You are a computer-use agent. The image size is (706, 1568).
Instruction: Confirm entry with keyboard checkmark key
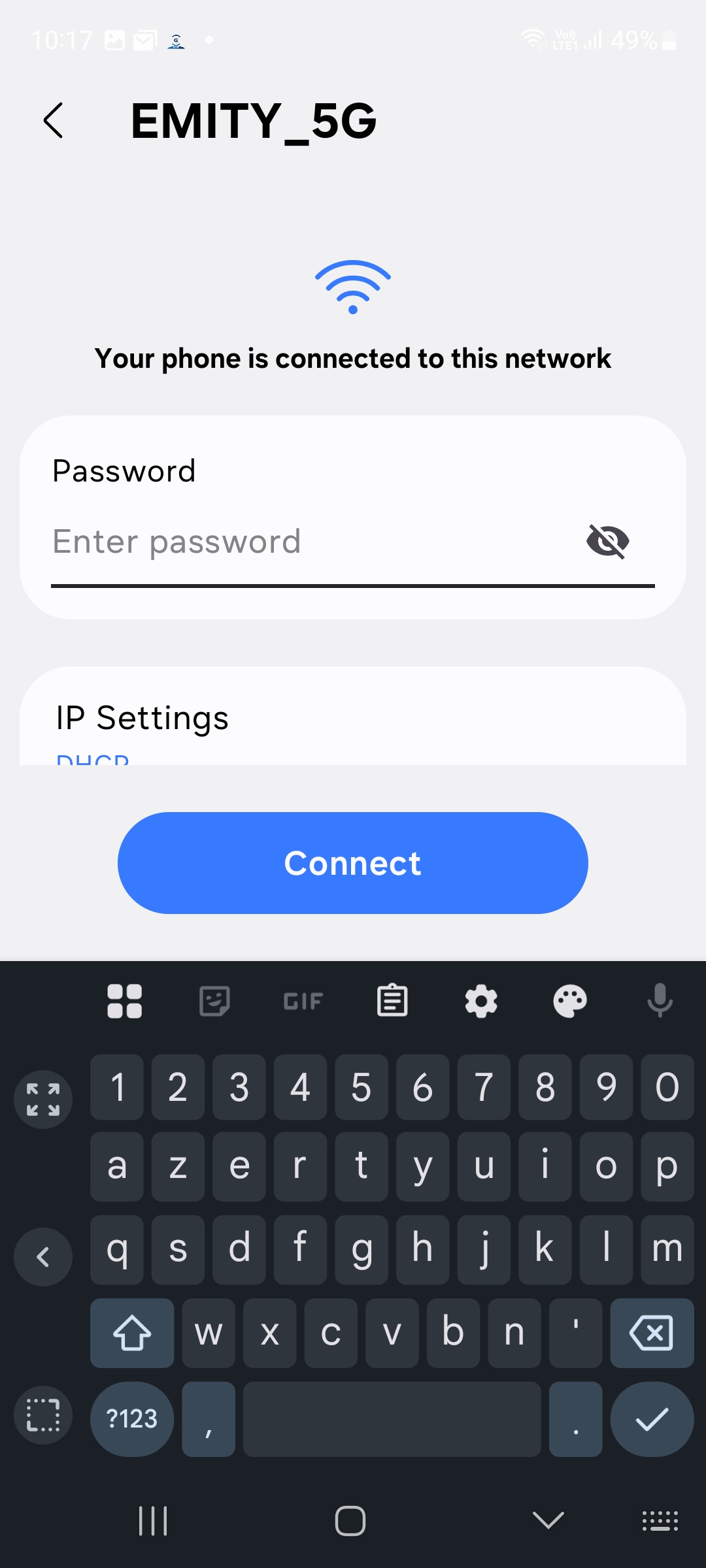click(x=652, y=1419)
